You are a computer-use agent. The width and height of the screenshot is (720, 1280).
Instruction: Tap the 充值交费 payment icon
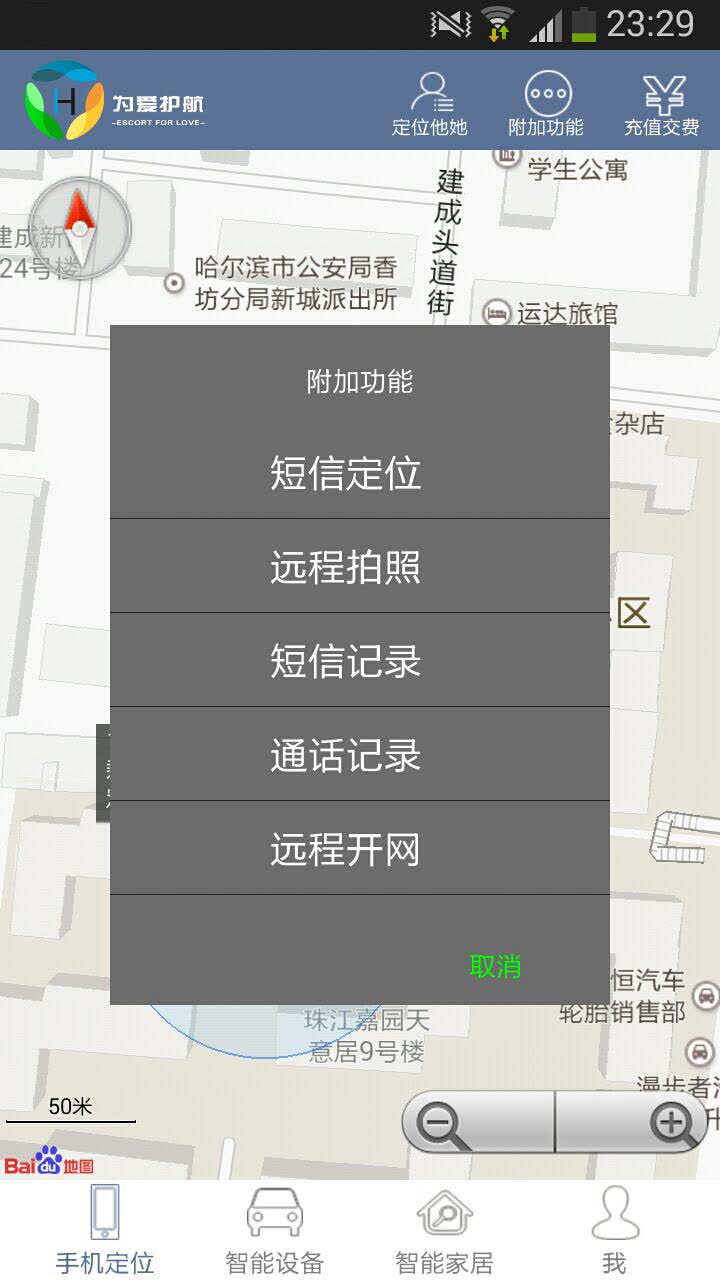663,100
